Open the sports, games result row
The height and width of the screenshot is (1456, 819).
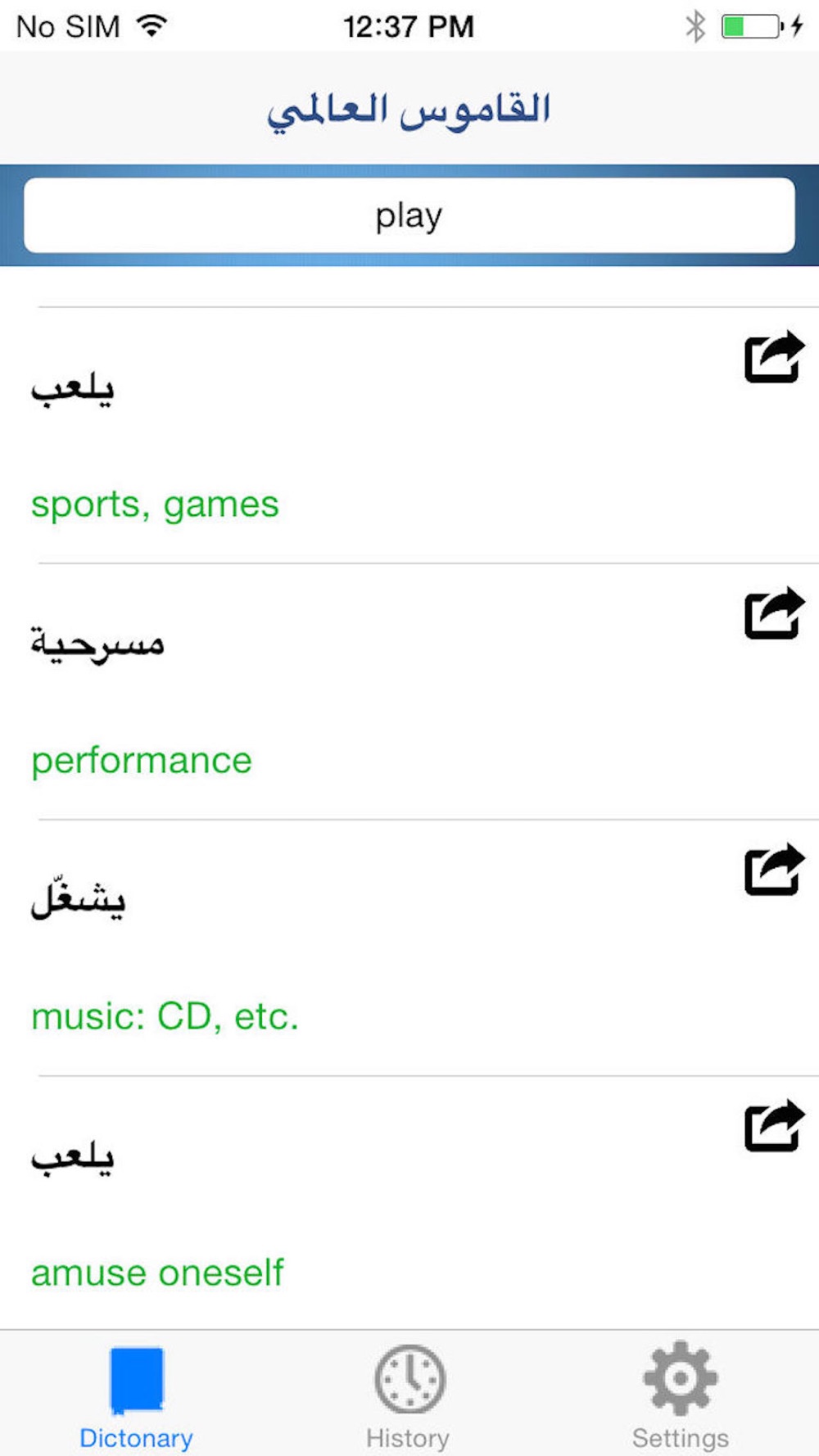pyautogui.click(x=409, y=436)
